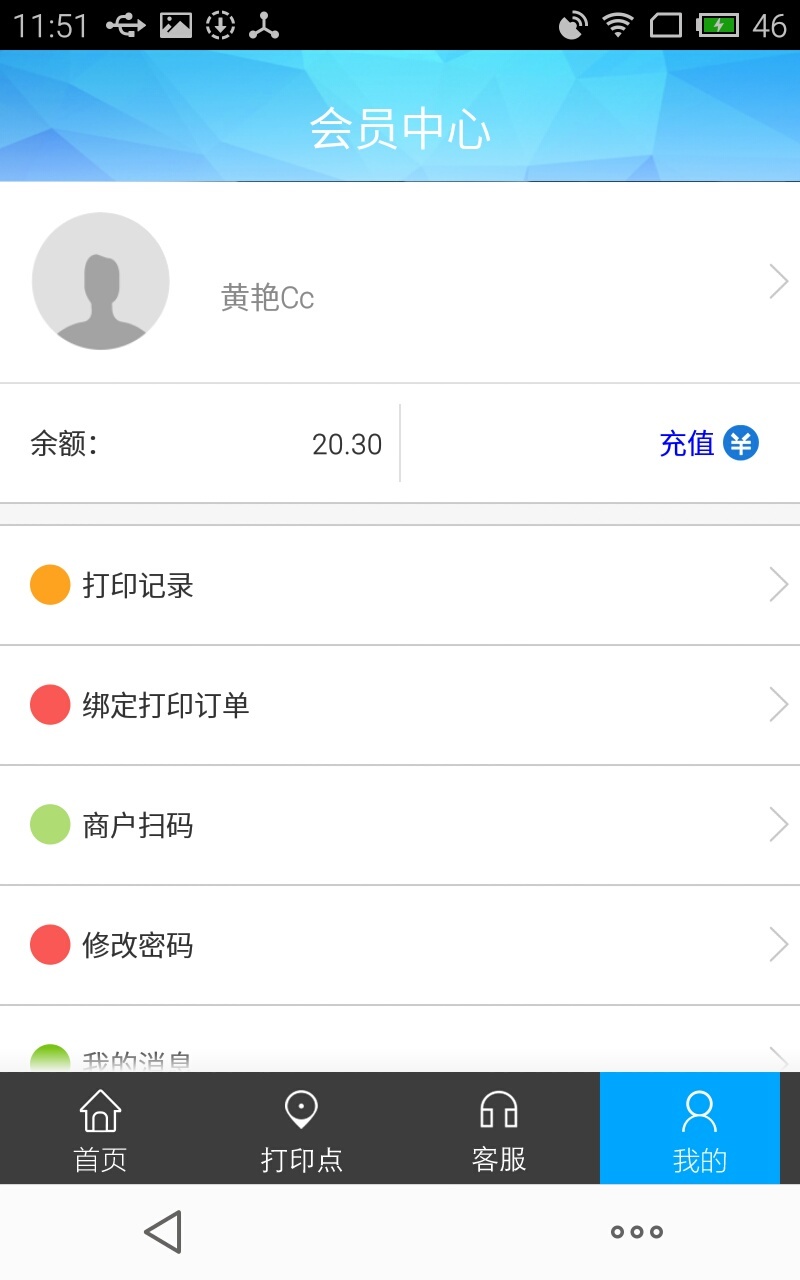Open 绑定打印订单 row

400,705
